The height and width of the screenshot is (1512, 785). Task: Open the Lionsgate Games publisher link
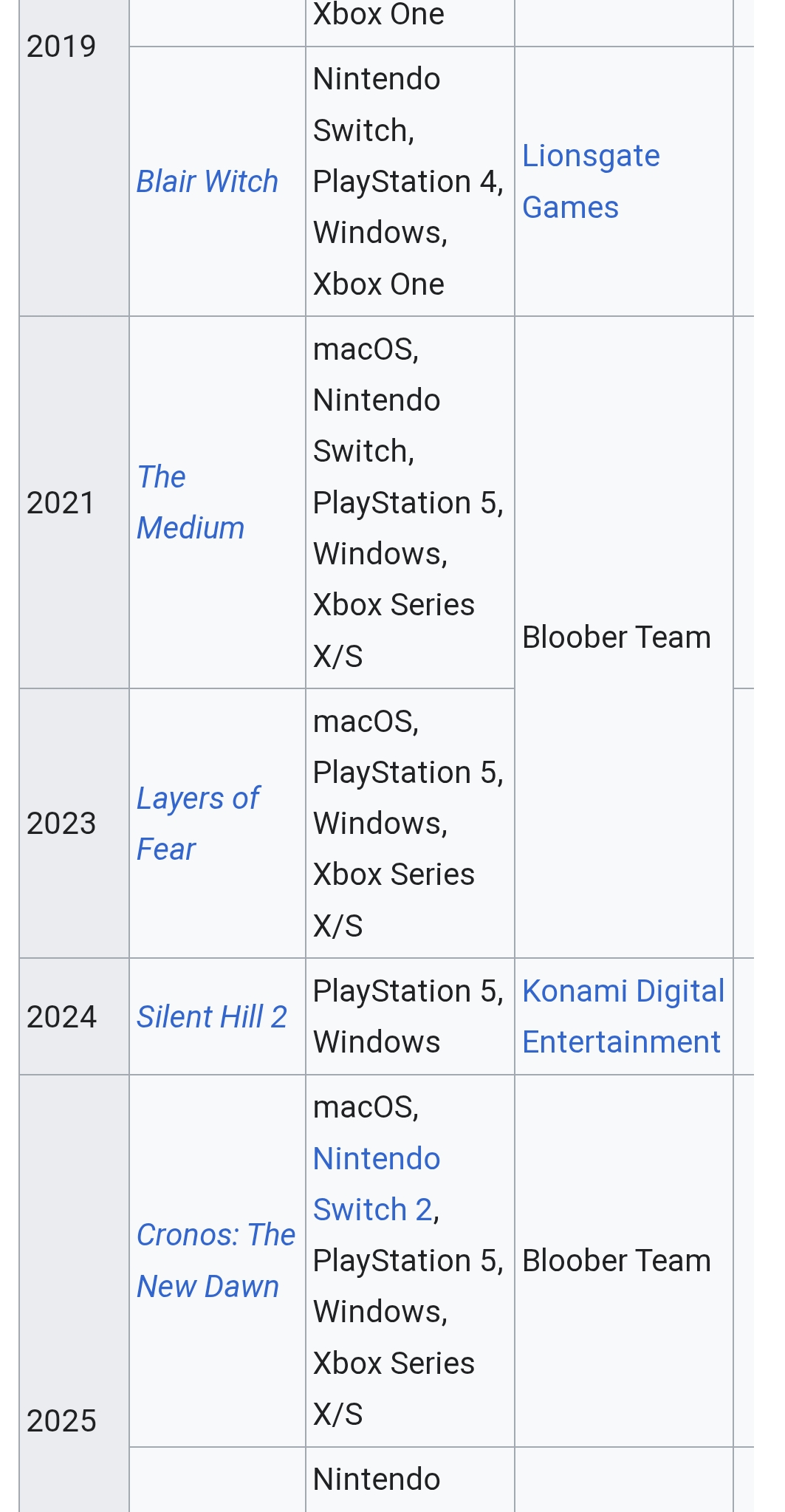pyautogui.click(x=591, y=182)
